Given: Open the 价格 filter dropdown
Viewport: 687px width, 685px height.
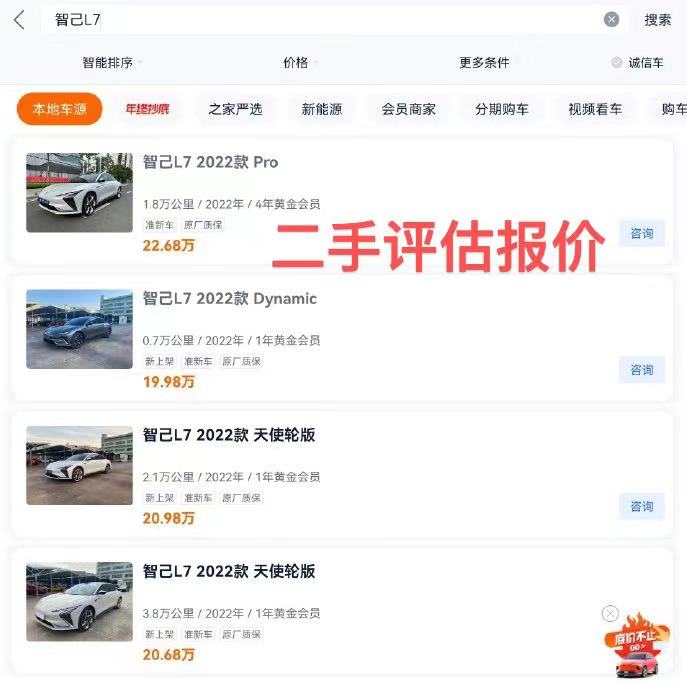Looking at the screenshot, I should coord(298,62).
